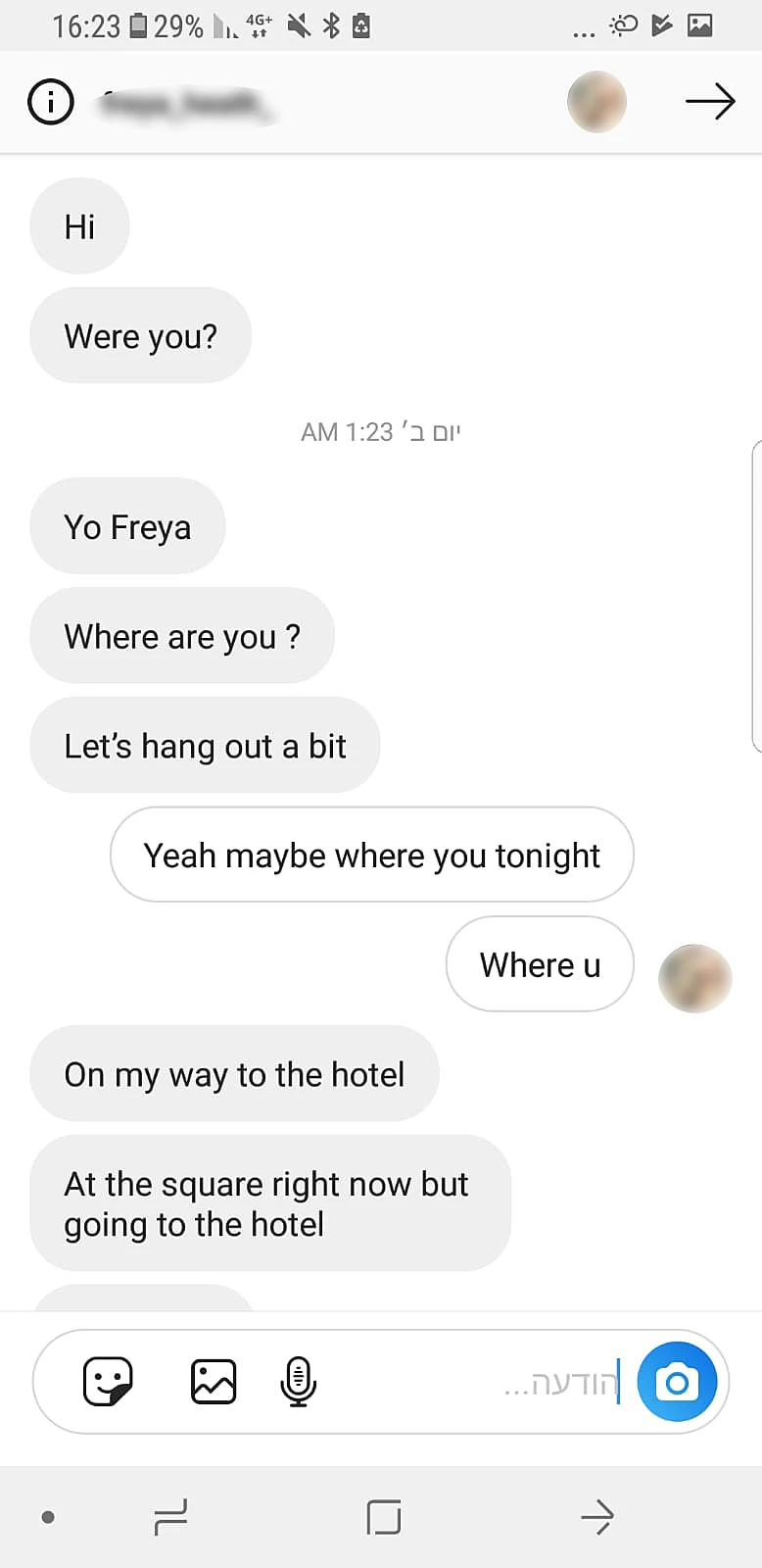Attach a photo from gallery

pos(213,1382)
